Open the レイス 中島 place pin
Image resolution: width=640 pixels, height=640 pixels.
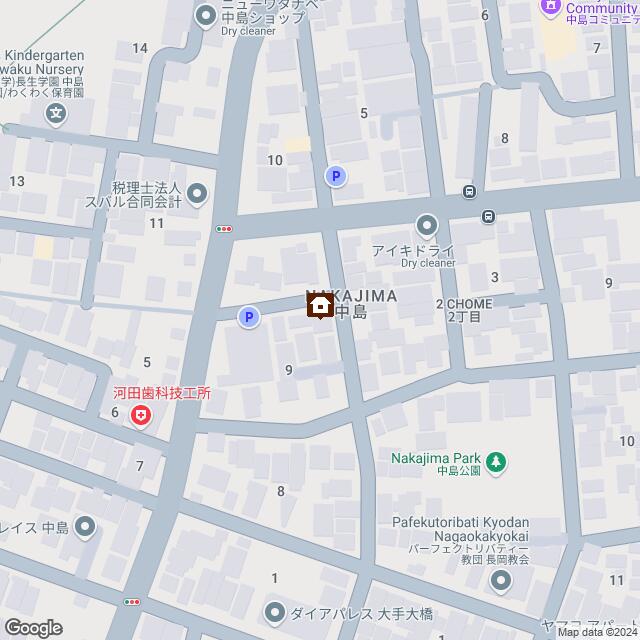pyautogui.click(x=85, y=526)
